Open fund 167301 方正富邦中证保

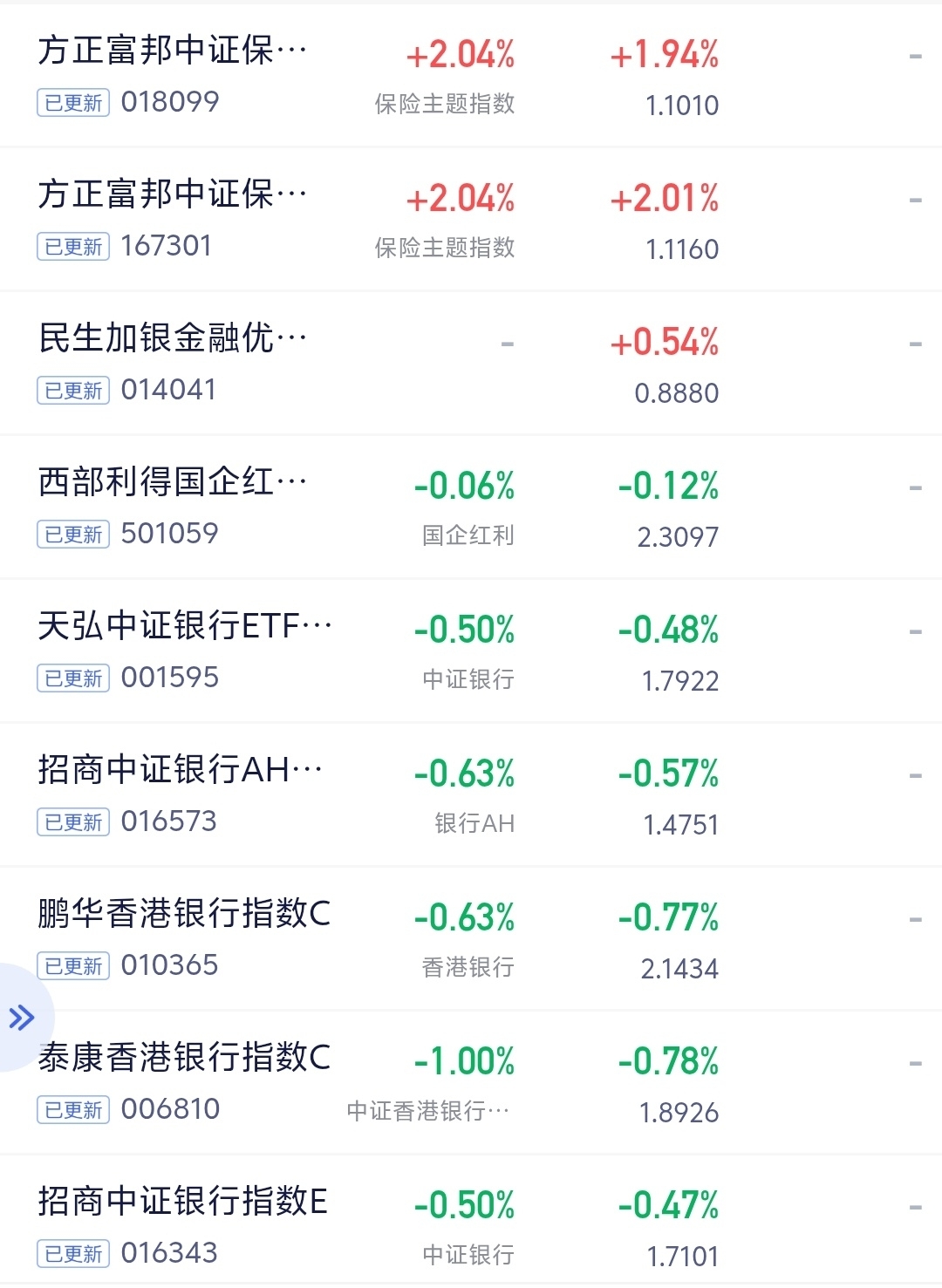[471, 219]
